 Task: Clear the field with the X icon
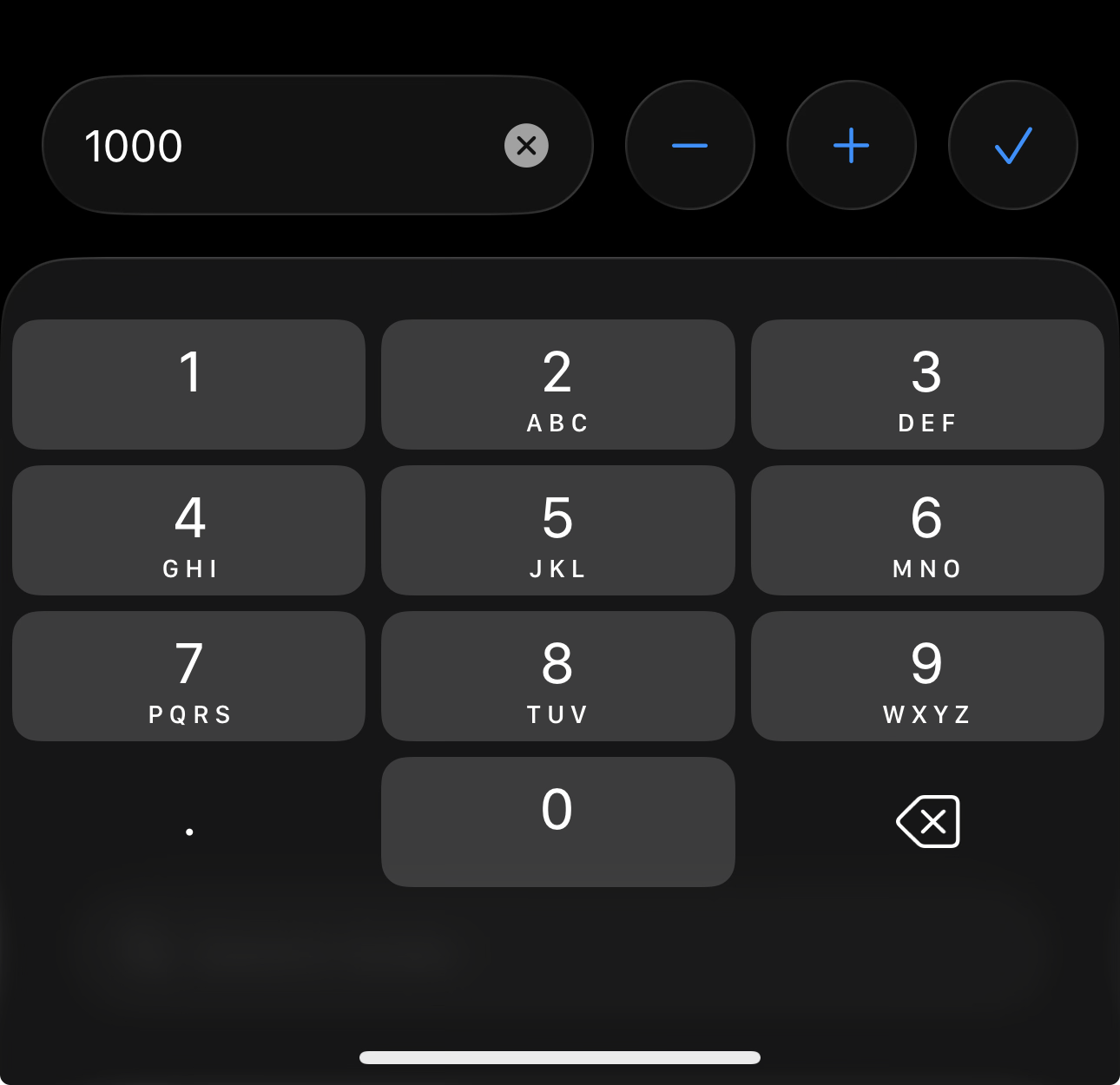pyautogui.click(x=526, y=145)
